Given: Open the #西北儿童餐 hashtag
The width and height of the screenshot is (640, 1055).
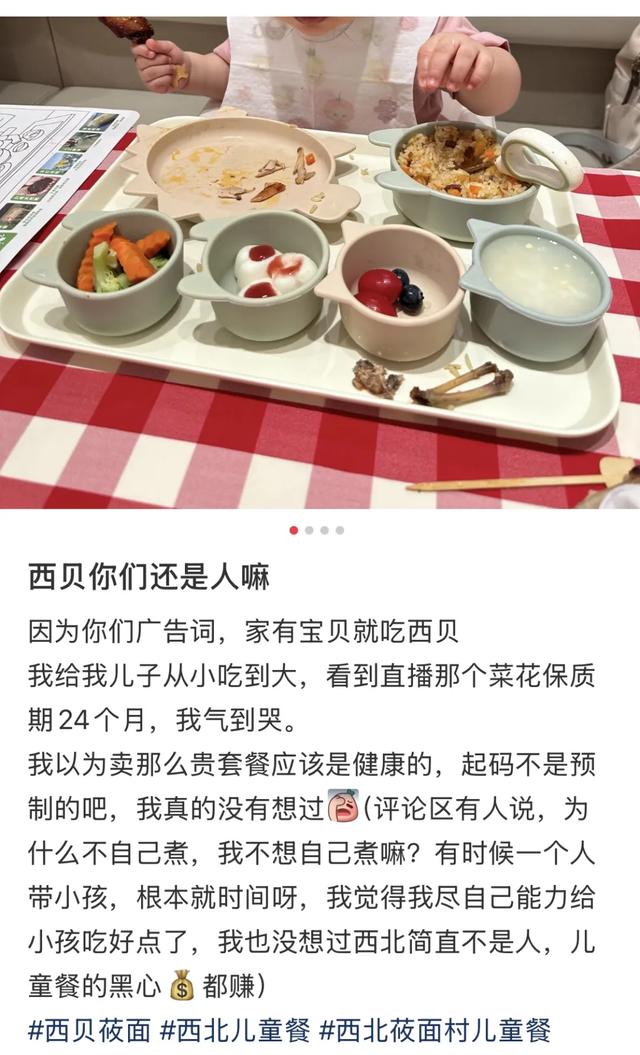Looking at the screenshot, I should click(236, 1030).
